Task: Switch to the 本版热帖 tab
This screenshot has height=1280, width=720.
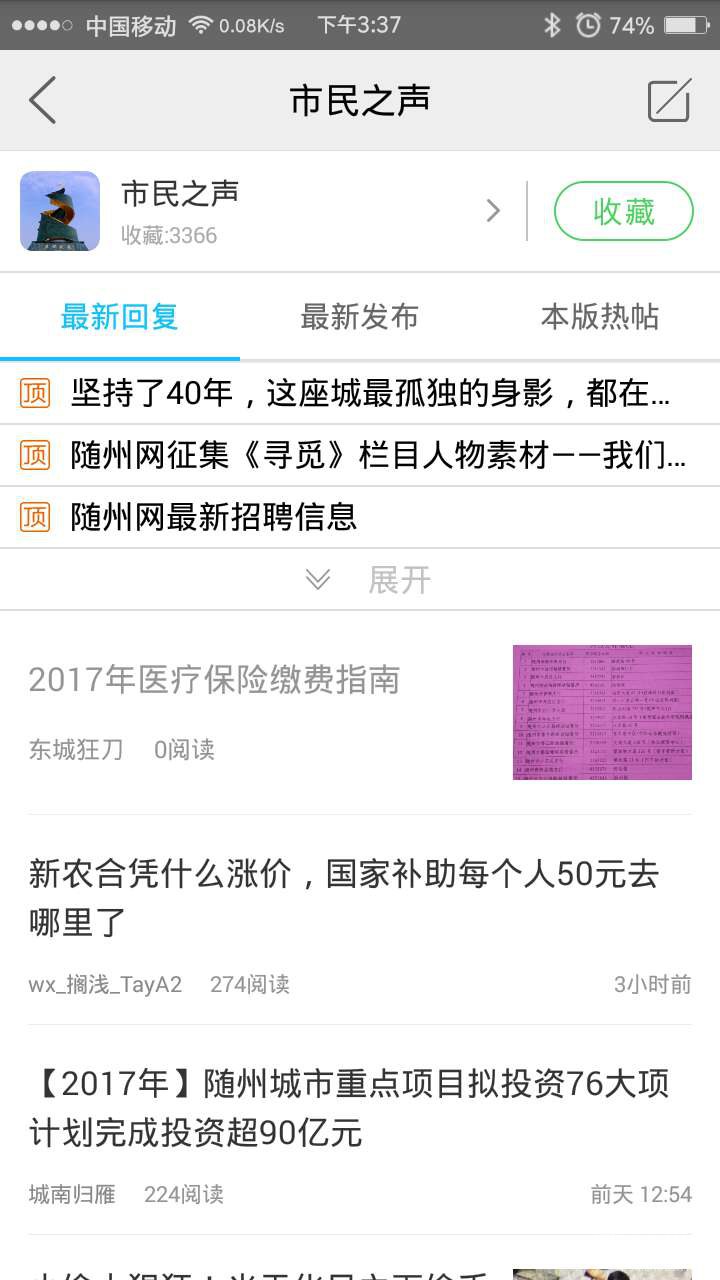Action: coord(599,317)
